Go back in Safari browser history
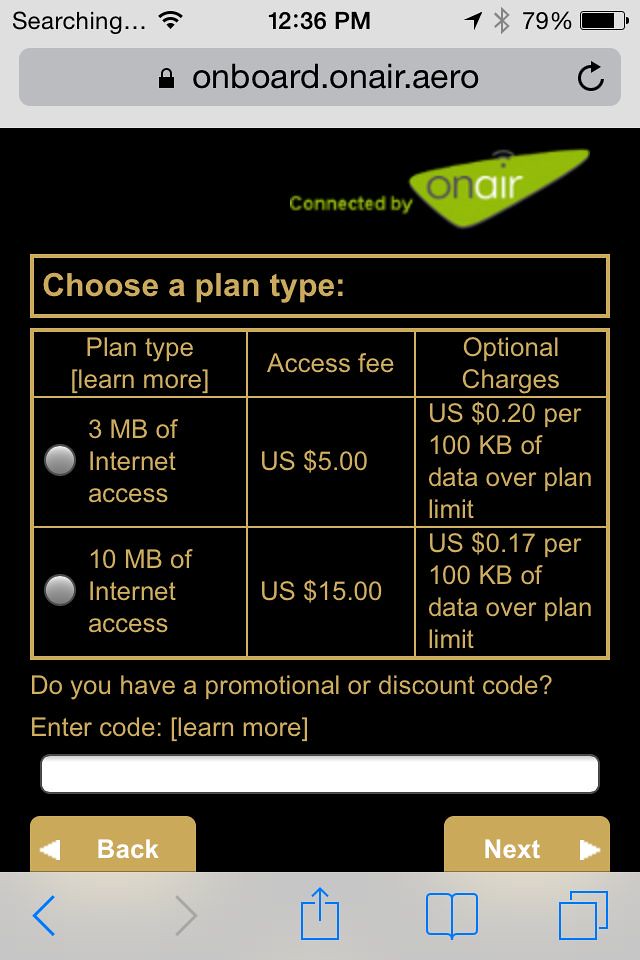 (x=44, y=915)
